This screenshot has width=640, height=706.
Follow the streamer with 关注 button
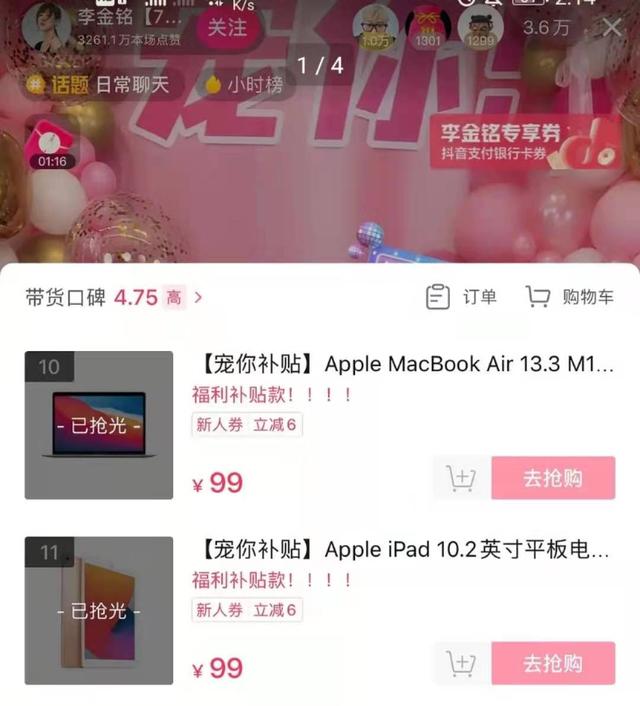(x=227, y=27)
